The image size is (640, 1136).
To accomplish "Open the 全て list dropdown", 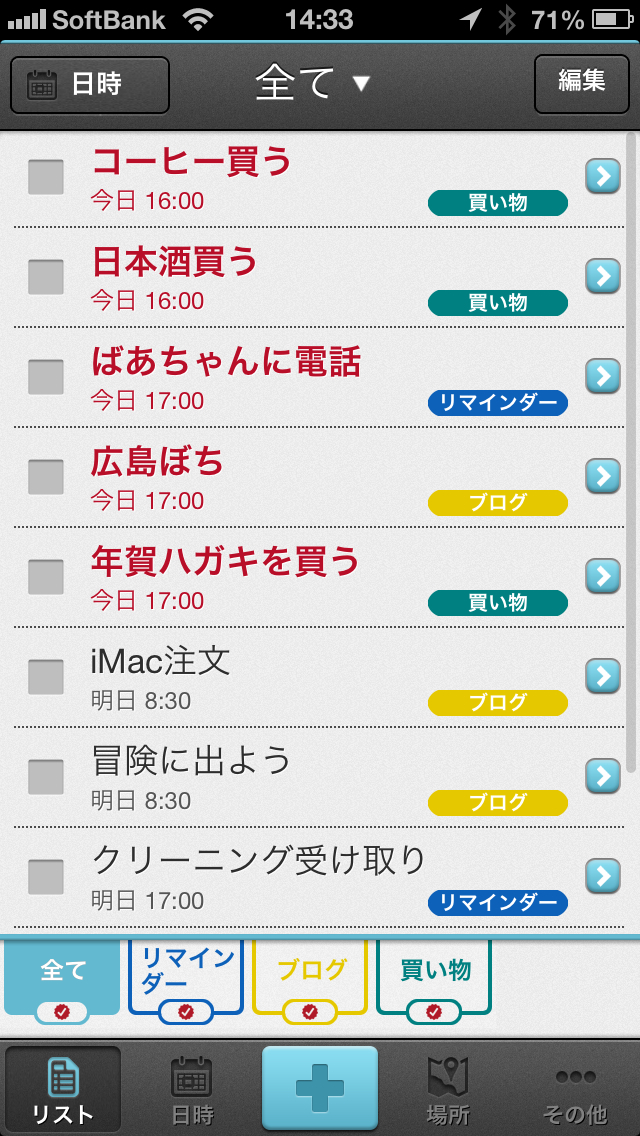I will tap(312, 84).
